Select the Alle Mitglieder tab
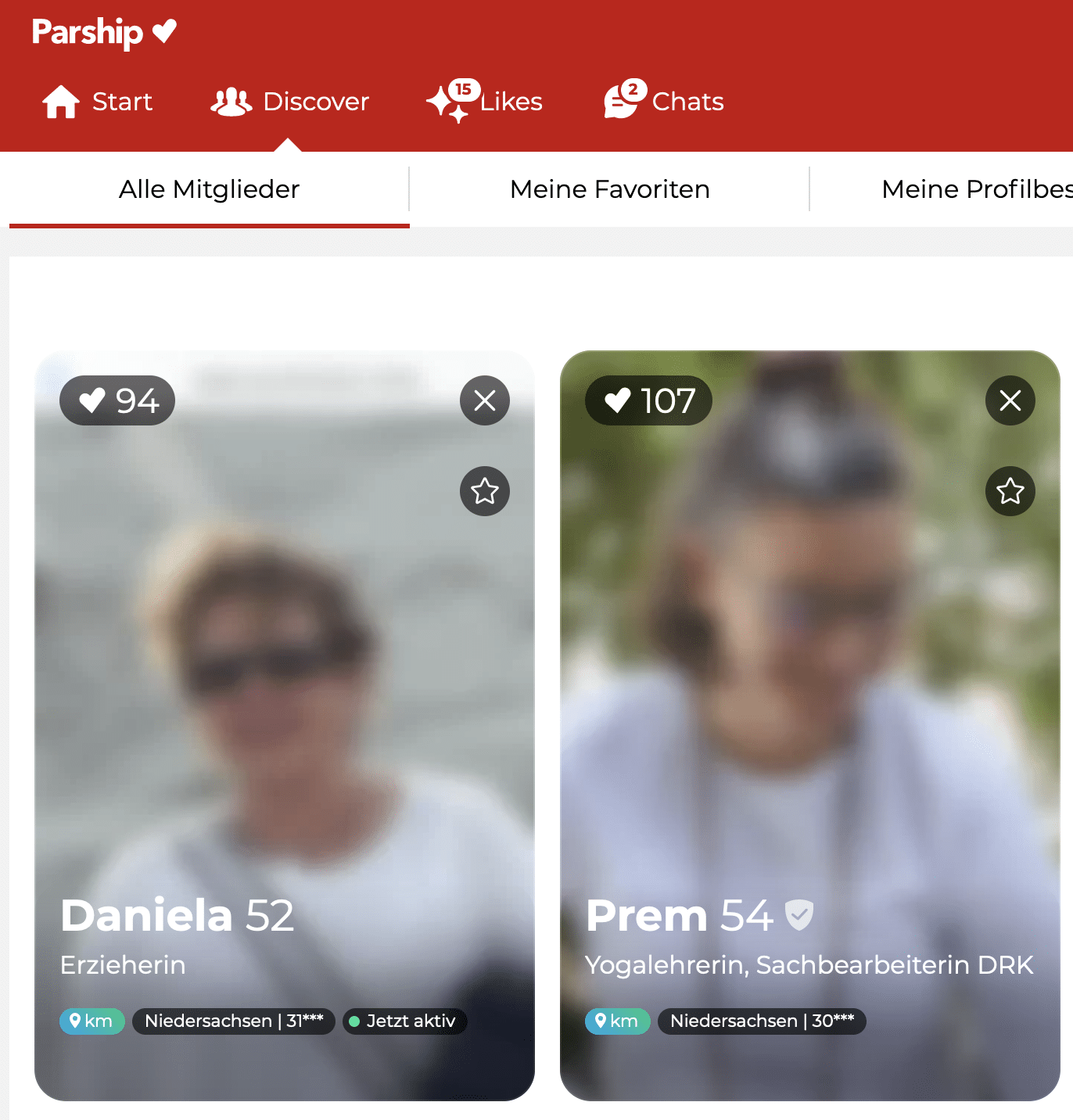1073x1120 pixels. tap(209, 189)
